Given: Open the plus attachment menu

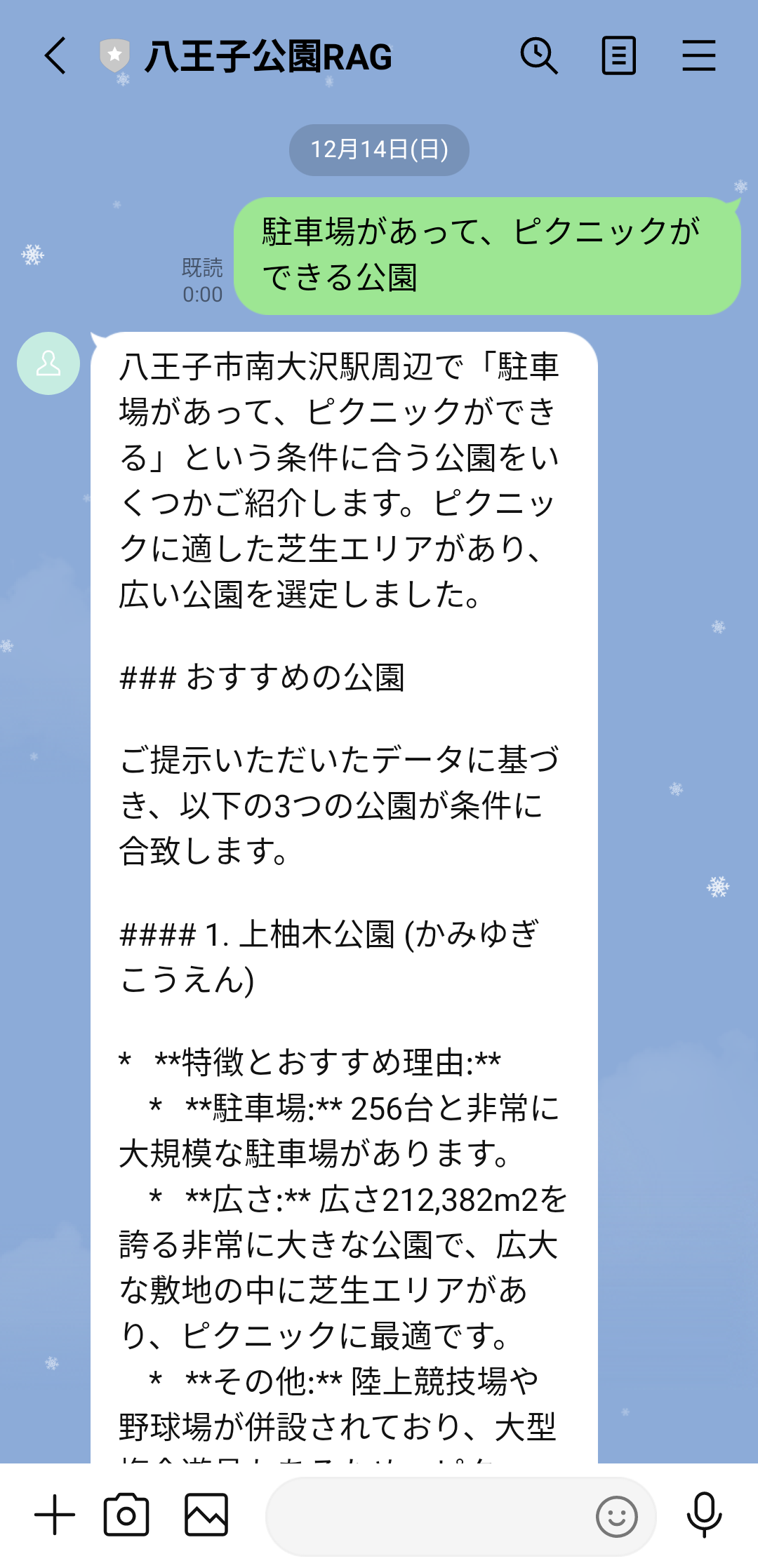Looking at the screenshot, I should [55, 1515].
